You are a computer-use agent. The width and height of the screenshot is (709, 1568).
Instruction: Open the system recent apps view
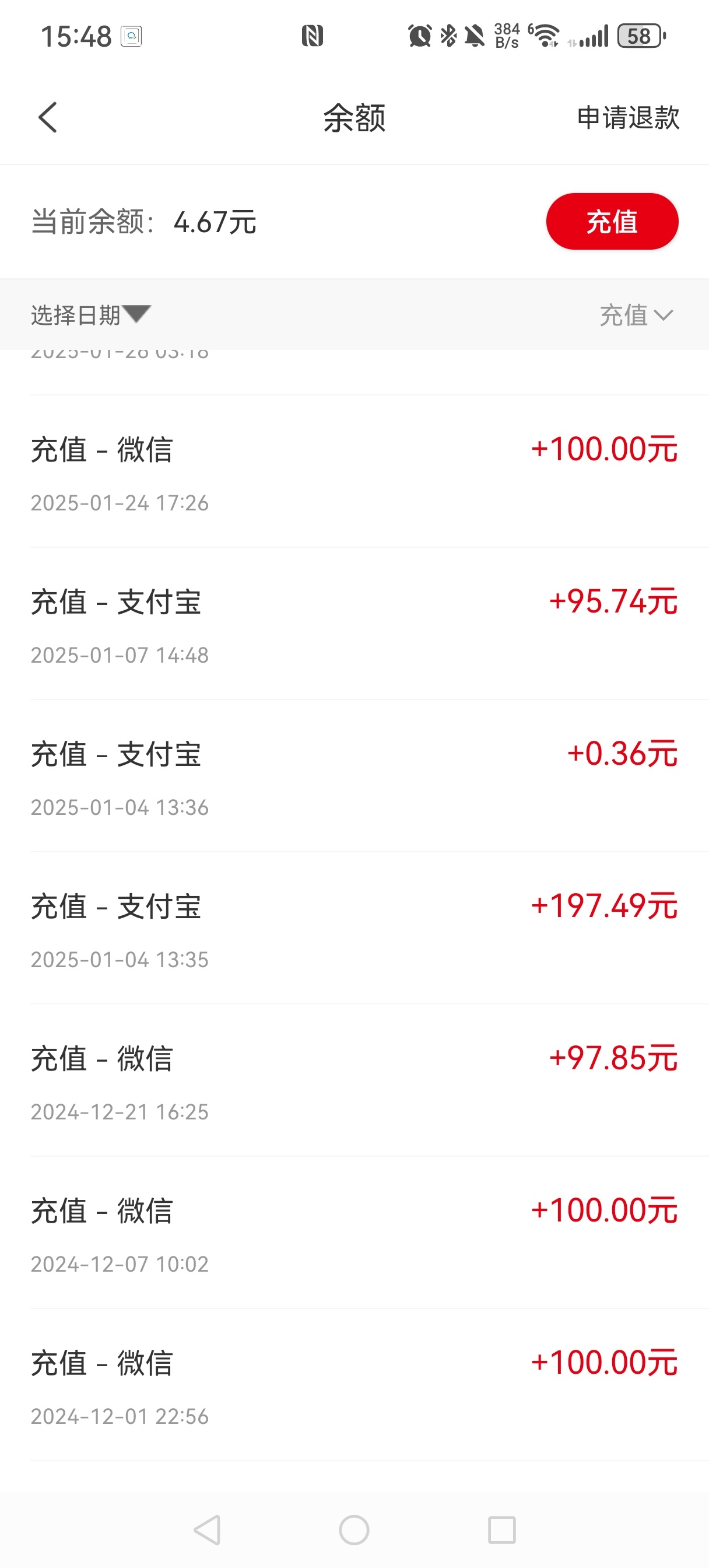point(501,1529)
